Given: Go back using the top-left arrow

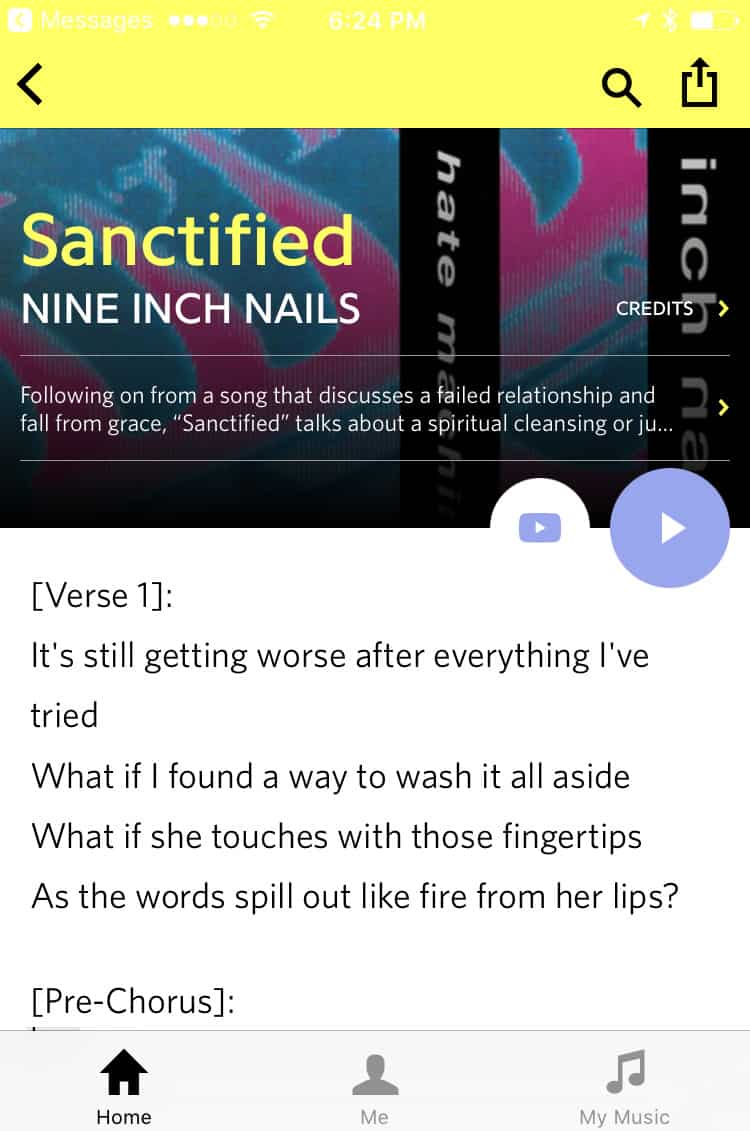Looking at the screenshot, I should pos(32,84).
